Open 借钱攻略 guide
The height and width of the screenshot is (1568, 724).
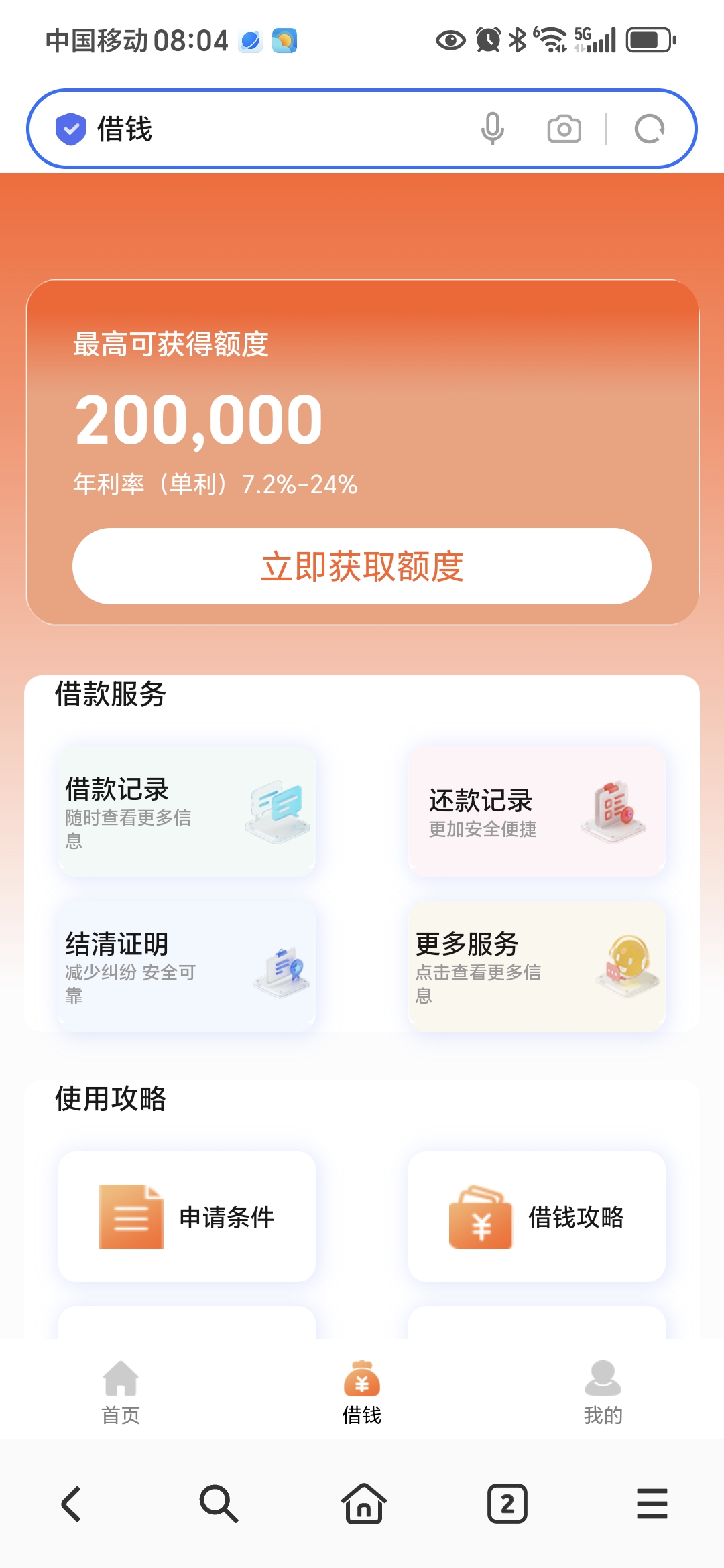click(x=537, y=1217)
